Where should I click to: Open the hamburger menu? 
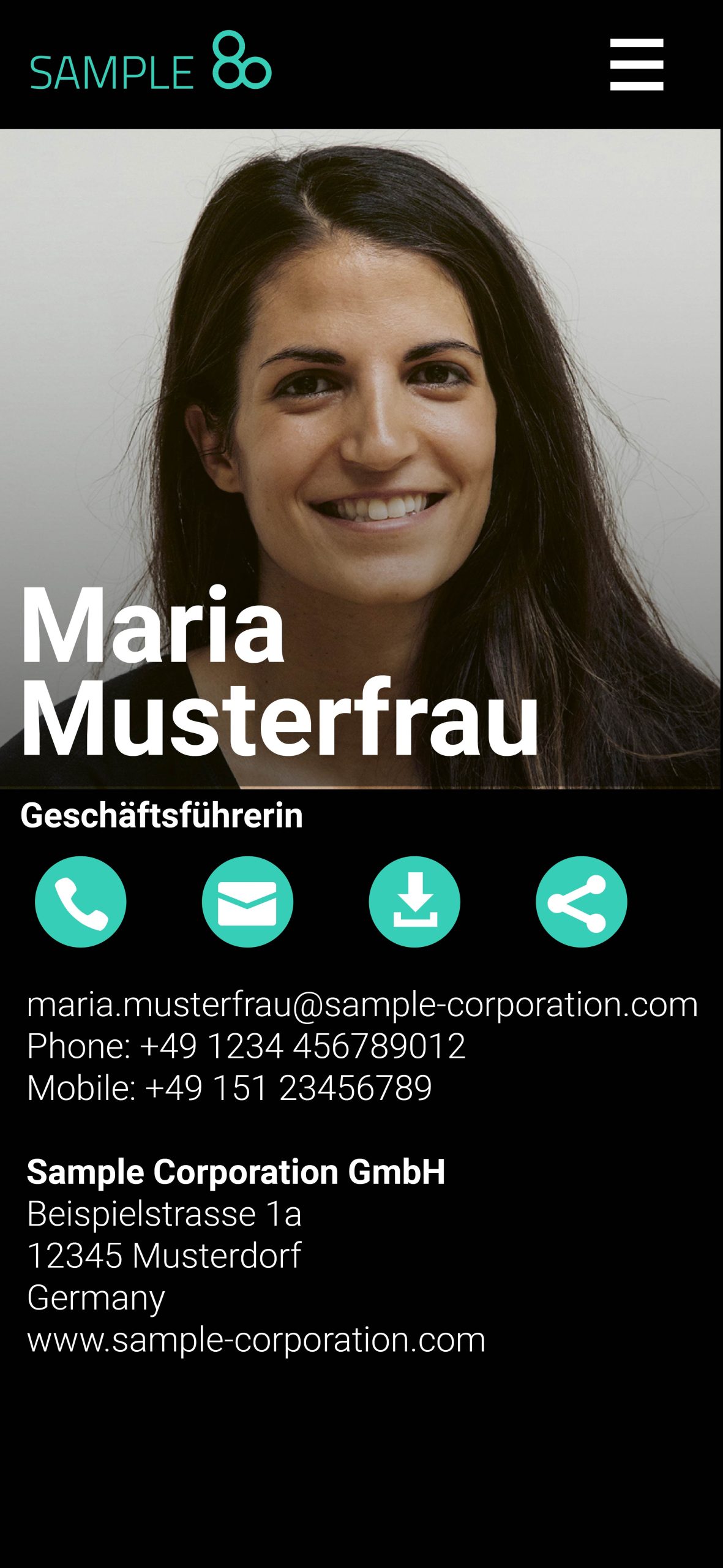pyautogui.click(x=636, y=64)
